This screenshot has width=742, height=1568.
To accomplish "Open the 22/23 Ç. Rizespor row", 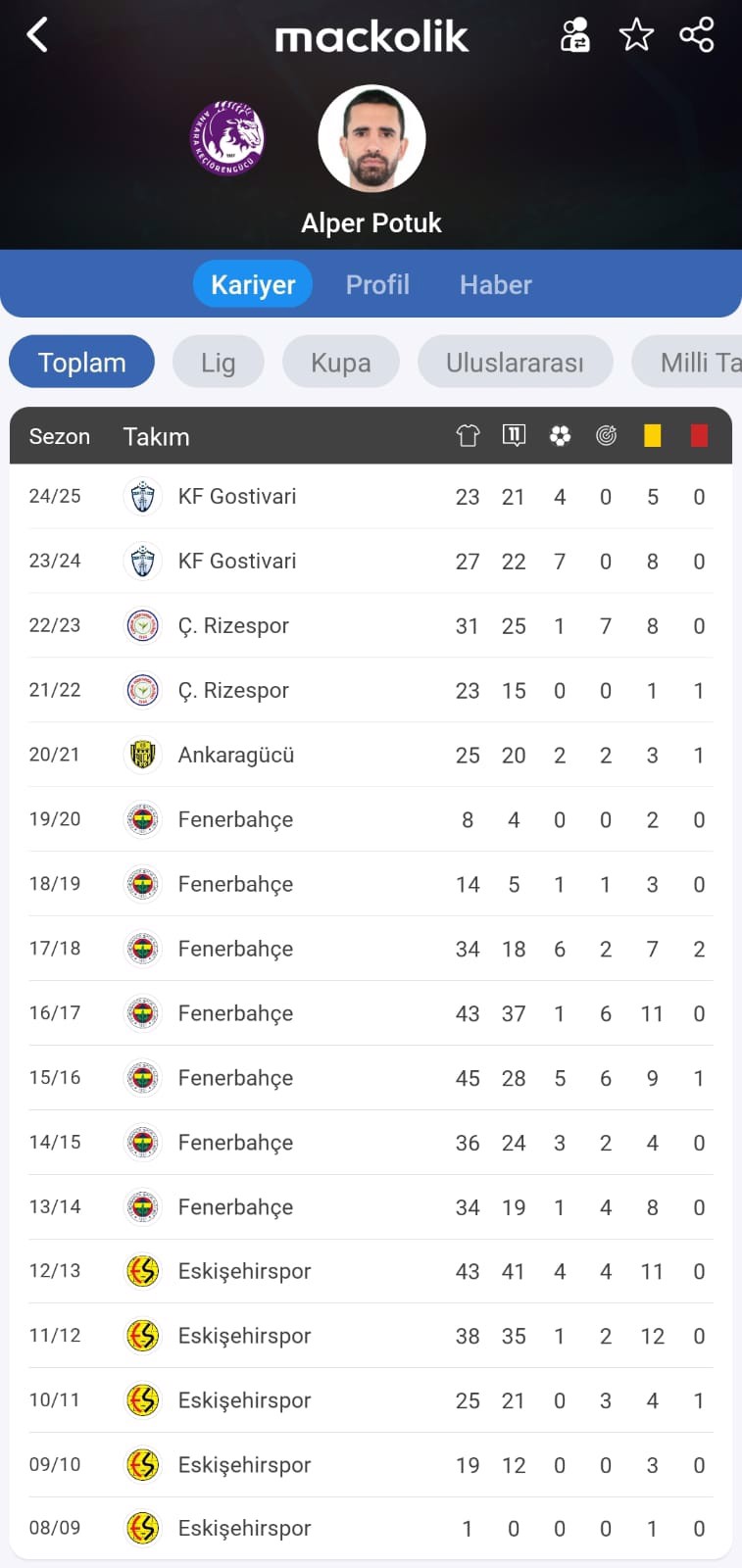I will tap(371, 625).
